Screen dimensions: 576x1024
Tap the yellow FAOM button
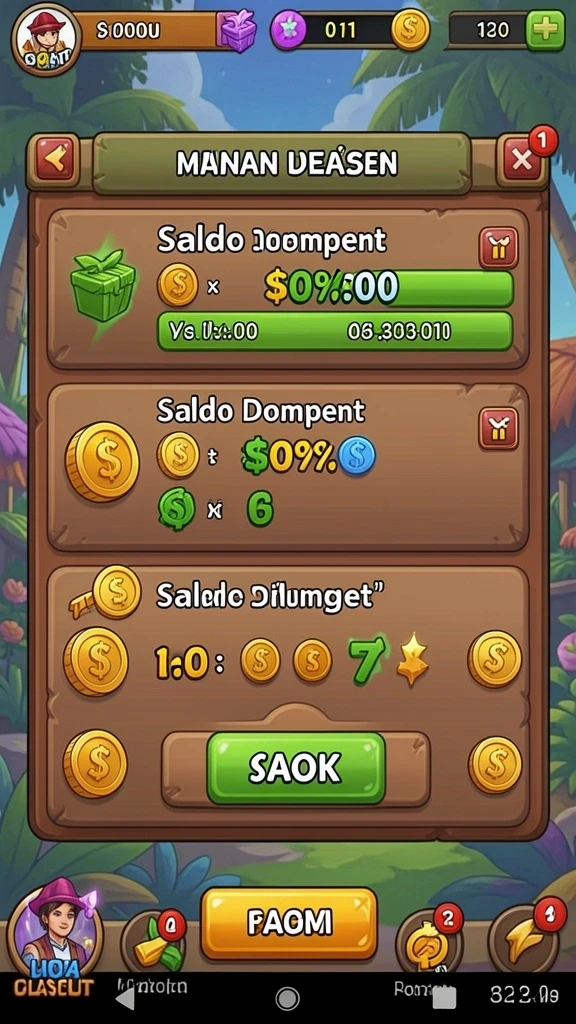coord(289,922)
